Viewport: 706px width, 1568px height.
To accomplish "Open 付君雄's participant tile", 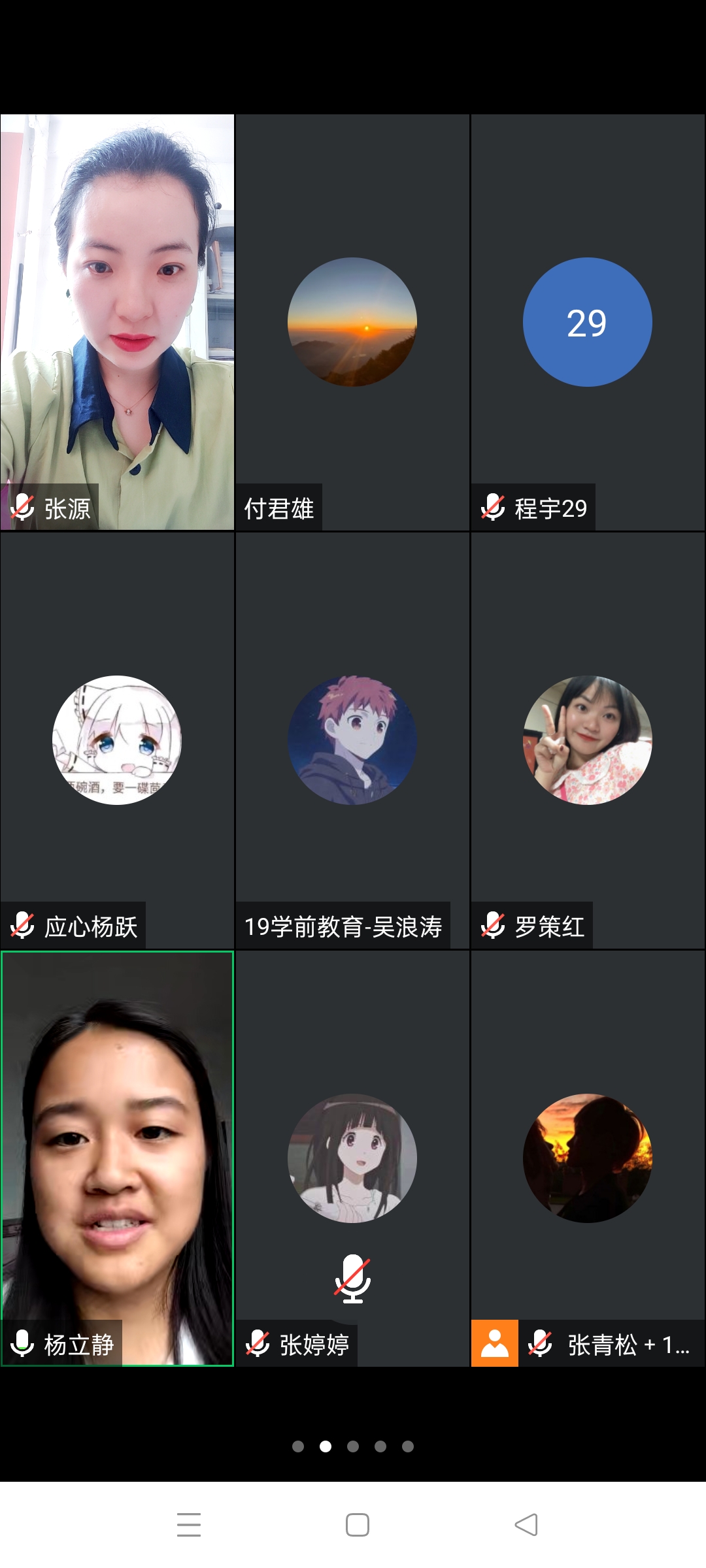I will pos(352,321).
